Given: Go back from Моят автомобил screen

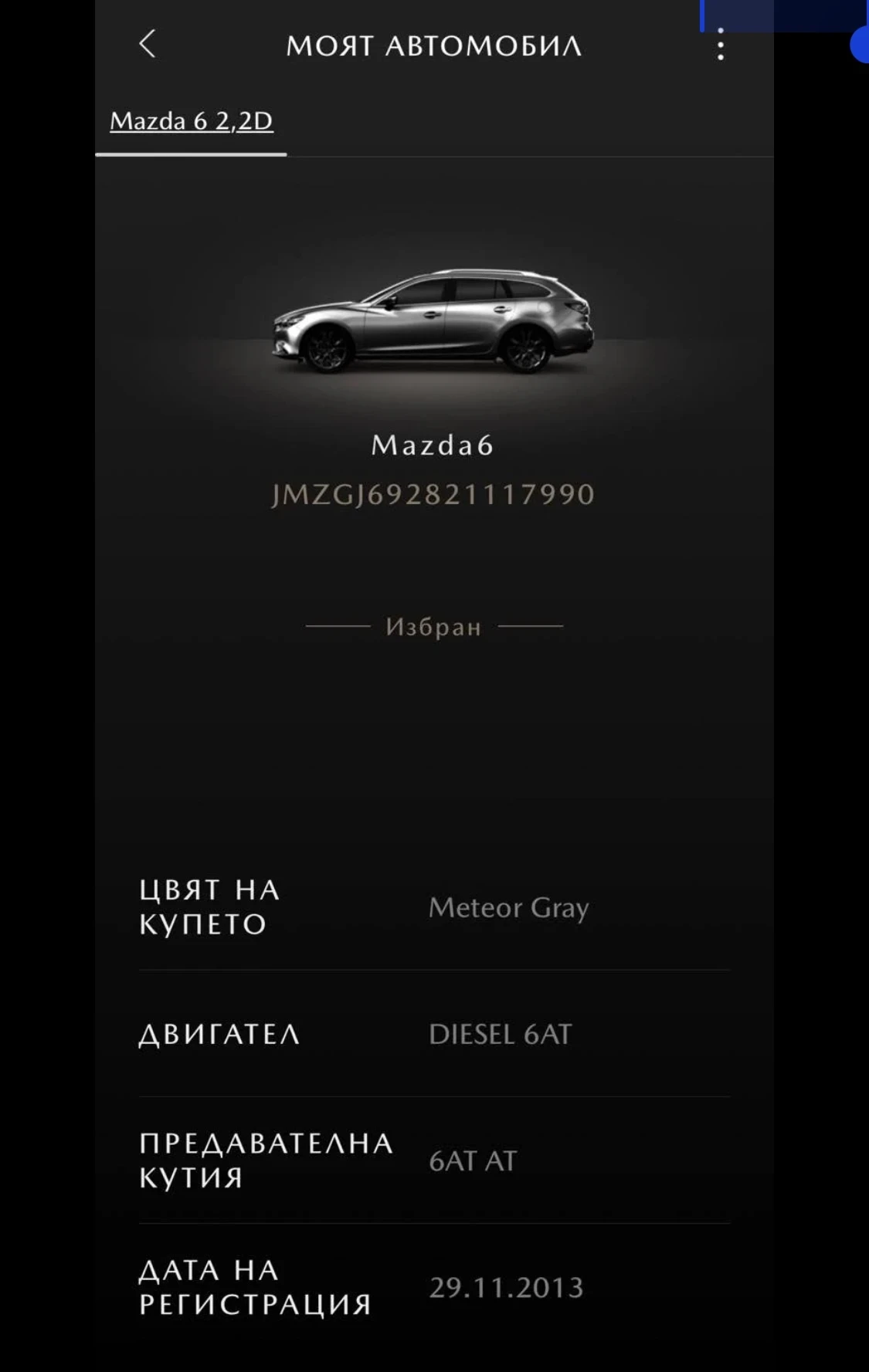Looking at the screenshot, I should (x=147, y=44).
